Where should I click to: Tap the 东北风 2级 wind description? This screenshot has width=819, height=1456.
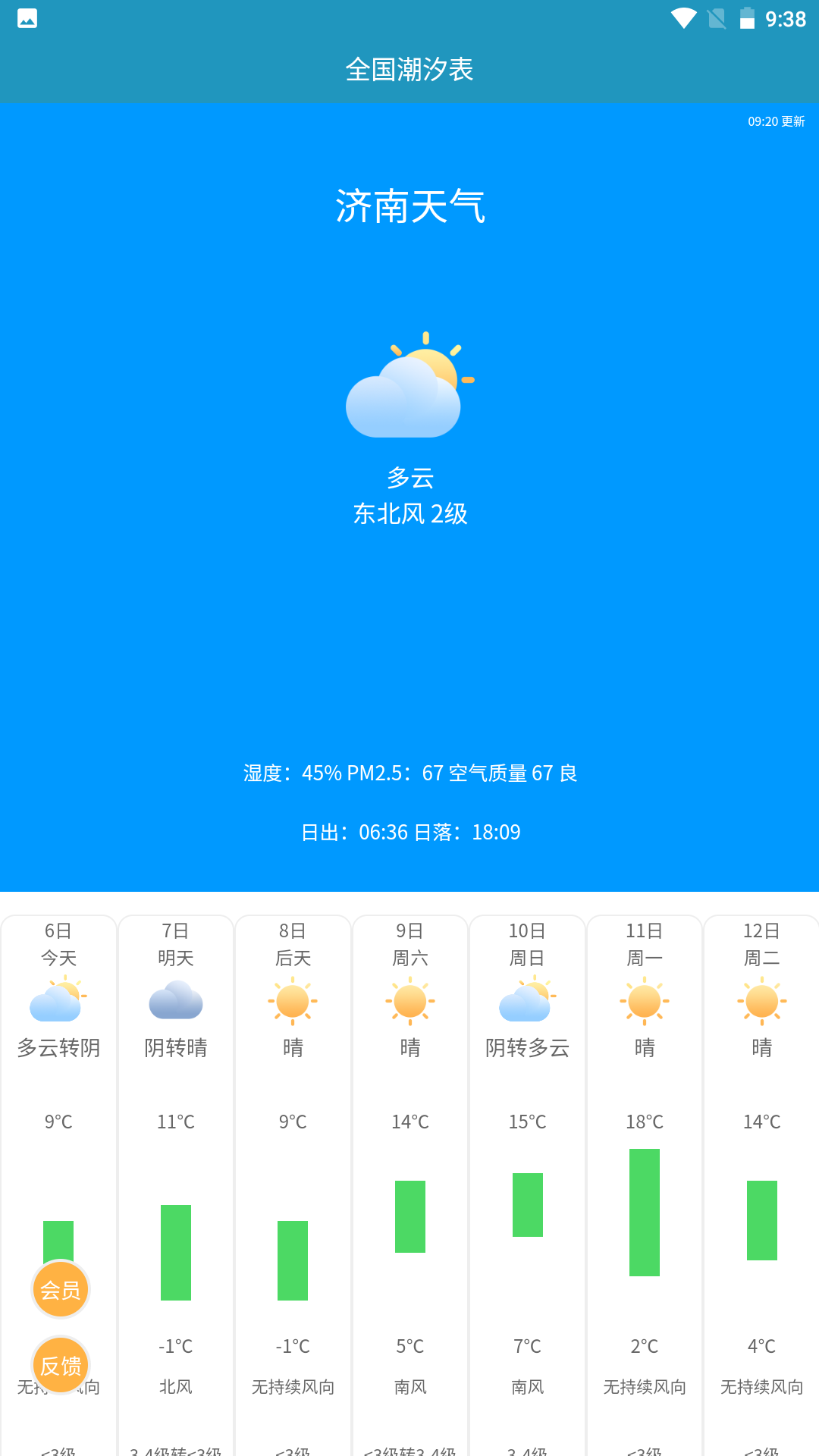pyautogui.click(x=409, y=513)
